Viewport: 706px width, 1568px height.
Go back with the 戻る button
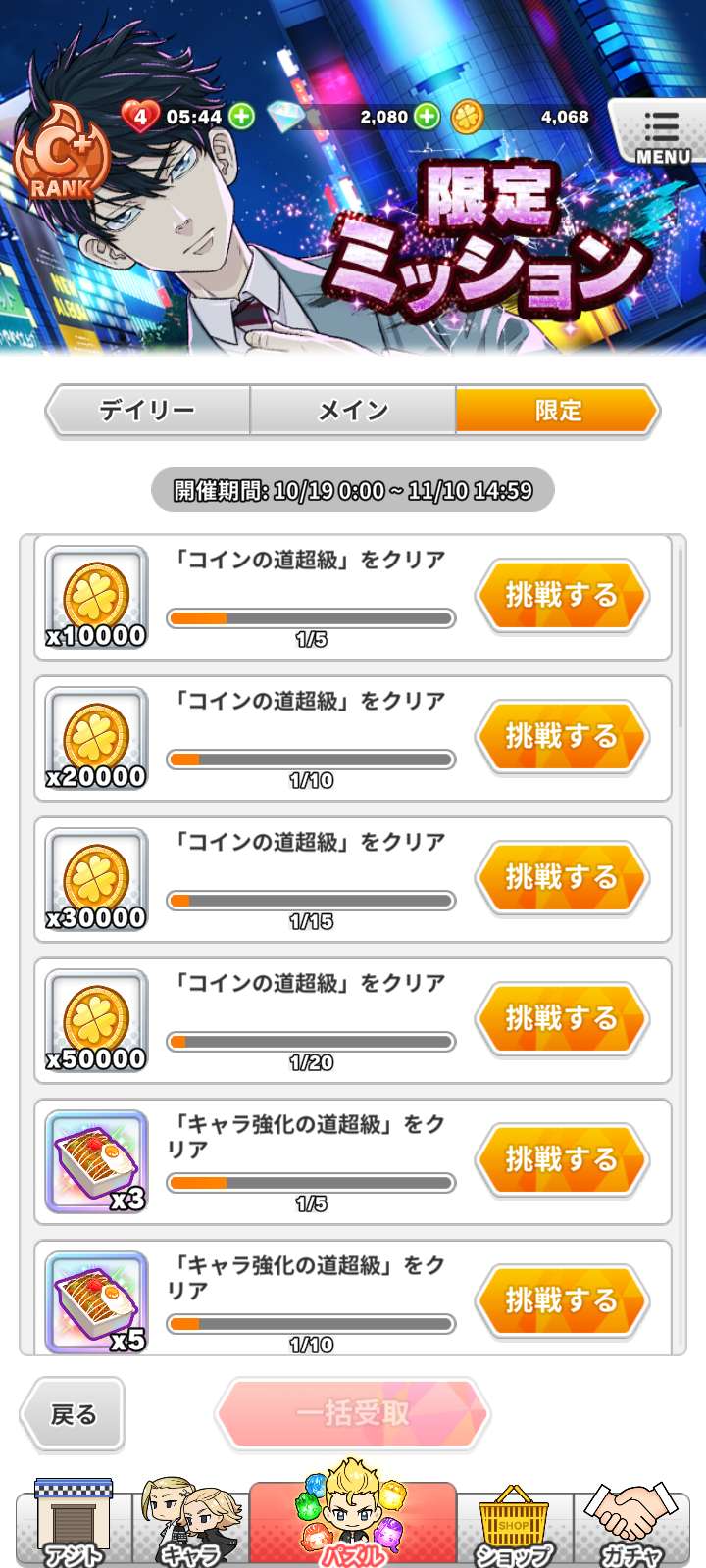(x=73, y=1414)
